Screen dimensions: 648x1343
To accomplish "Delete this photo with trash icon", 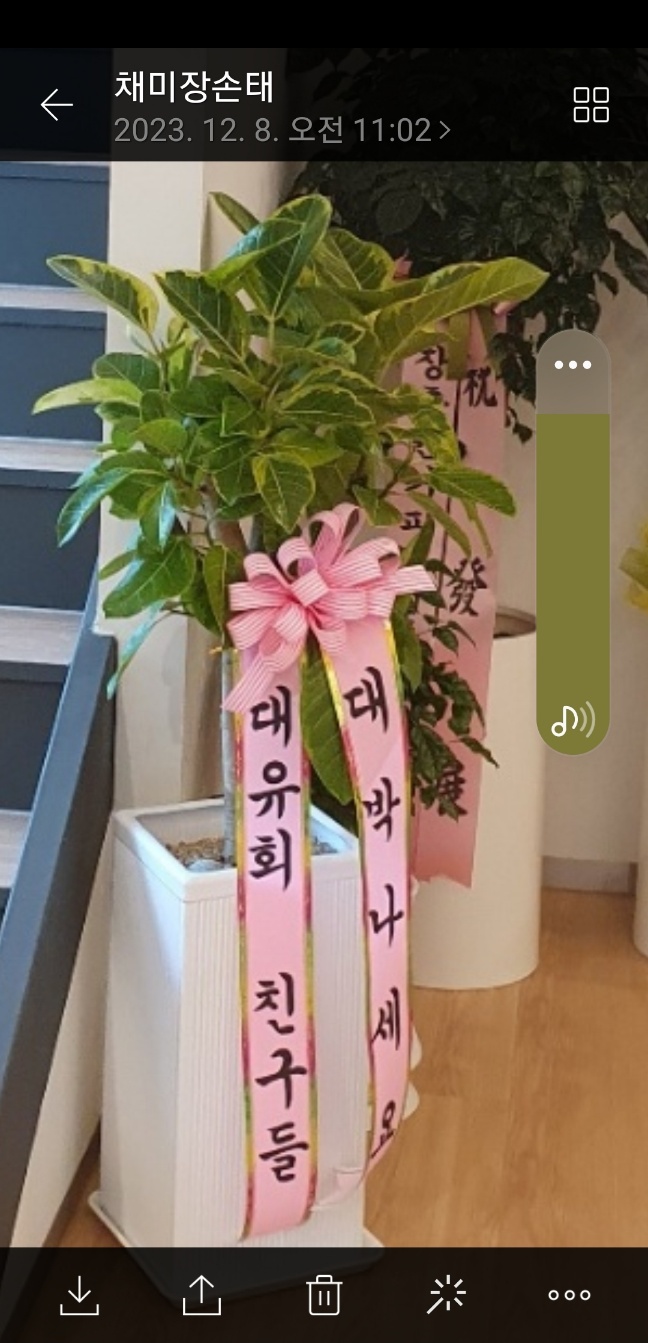I will 324,1296.
